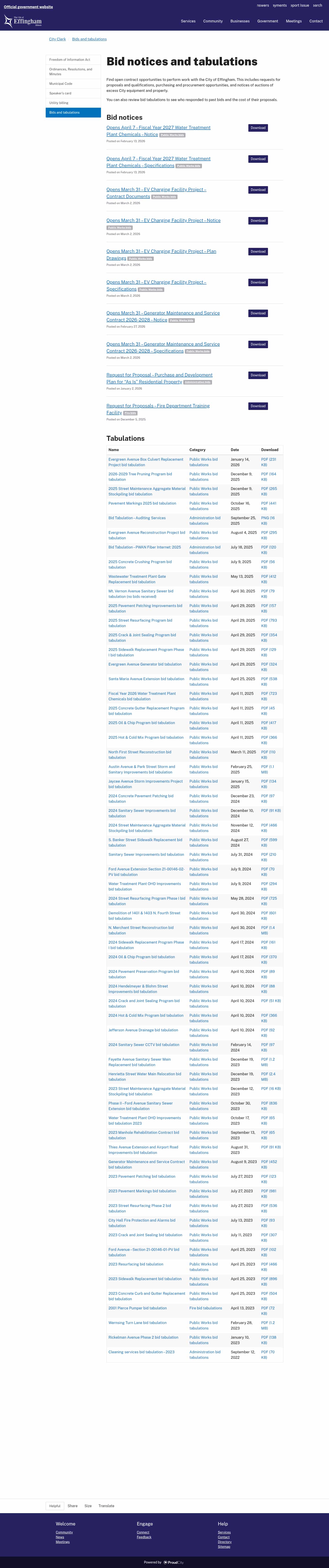Download the Water Treatment Plant Chemicals Notice
Screen dimensions: 329x1568
pos(258,128)
